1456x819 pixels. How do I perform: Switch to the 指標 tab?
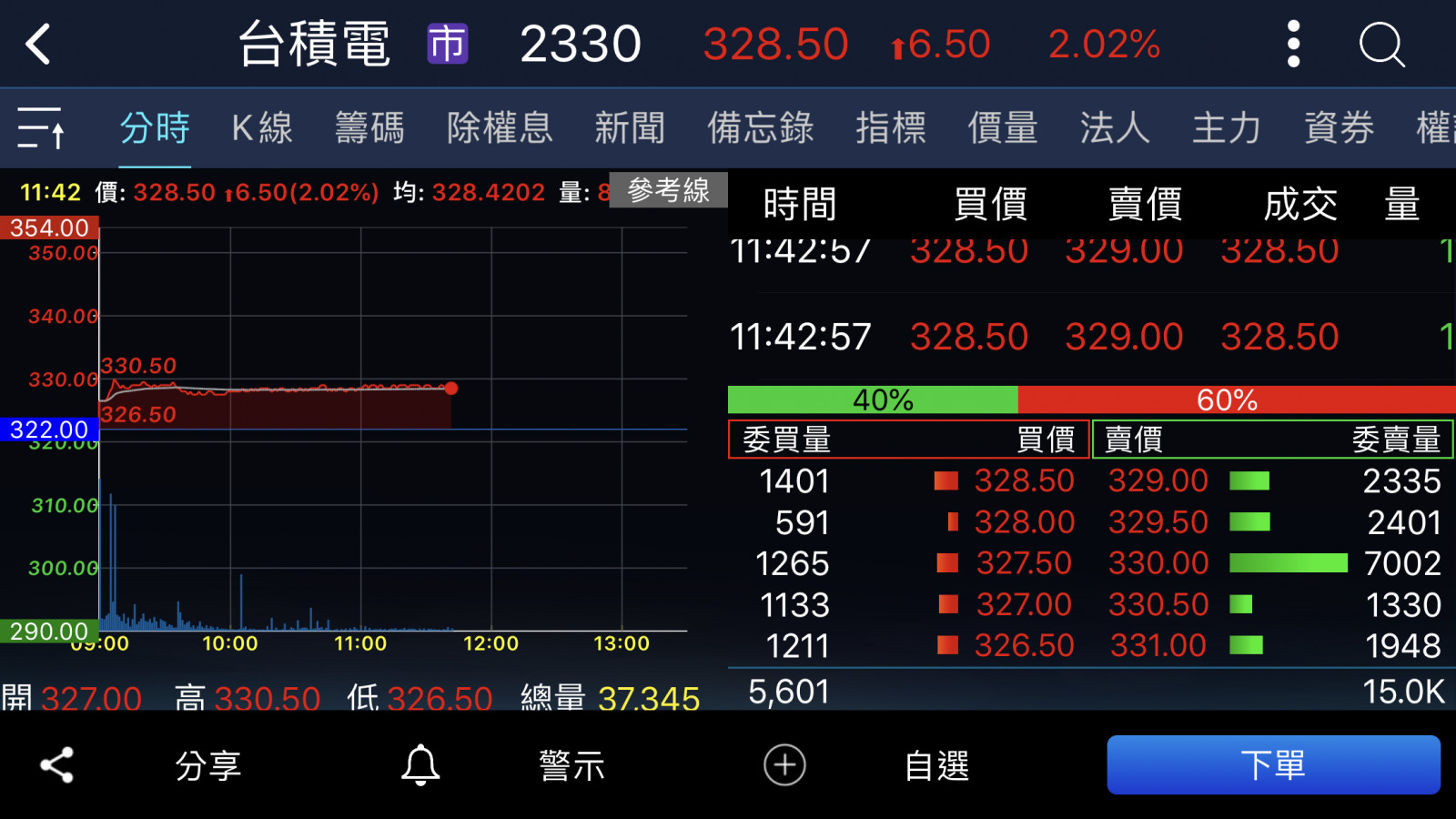[890, 127]
